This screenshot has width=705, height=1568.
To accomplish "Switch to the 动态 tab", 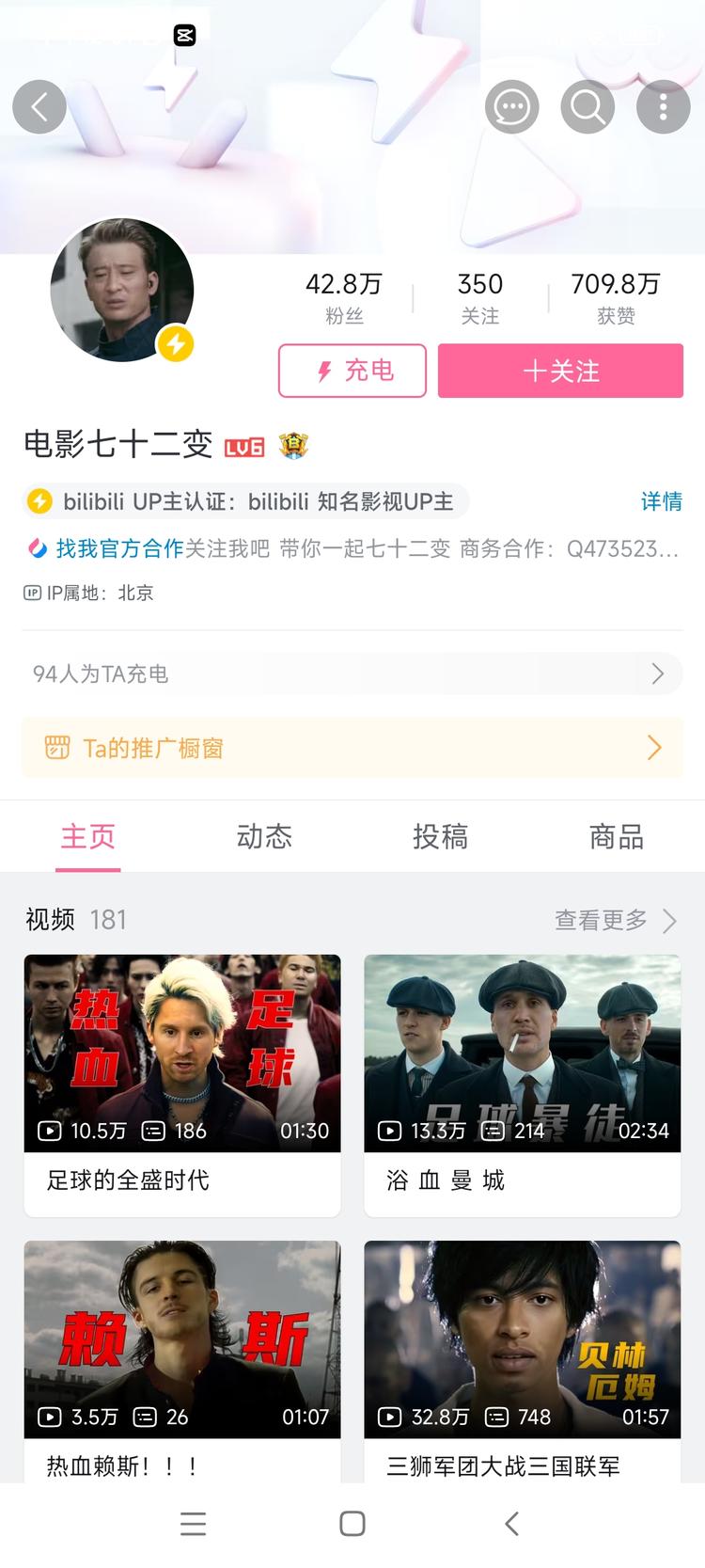I will pyautogui.click(x=264, y=836).
